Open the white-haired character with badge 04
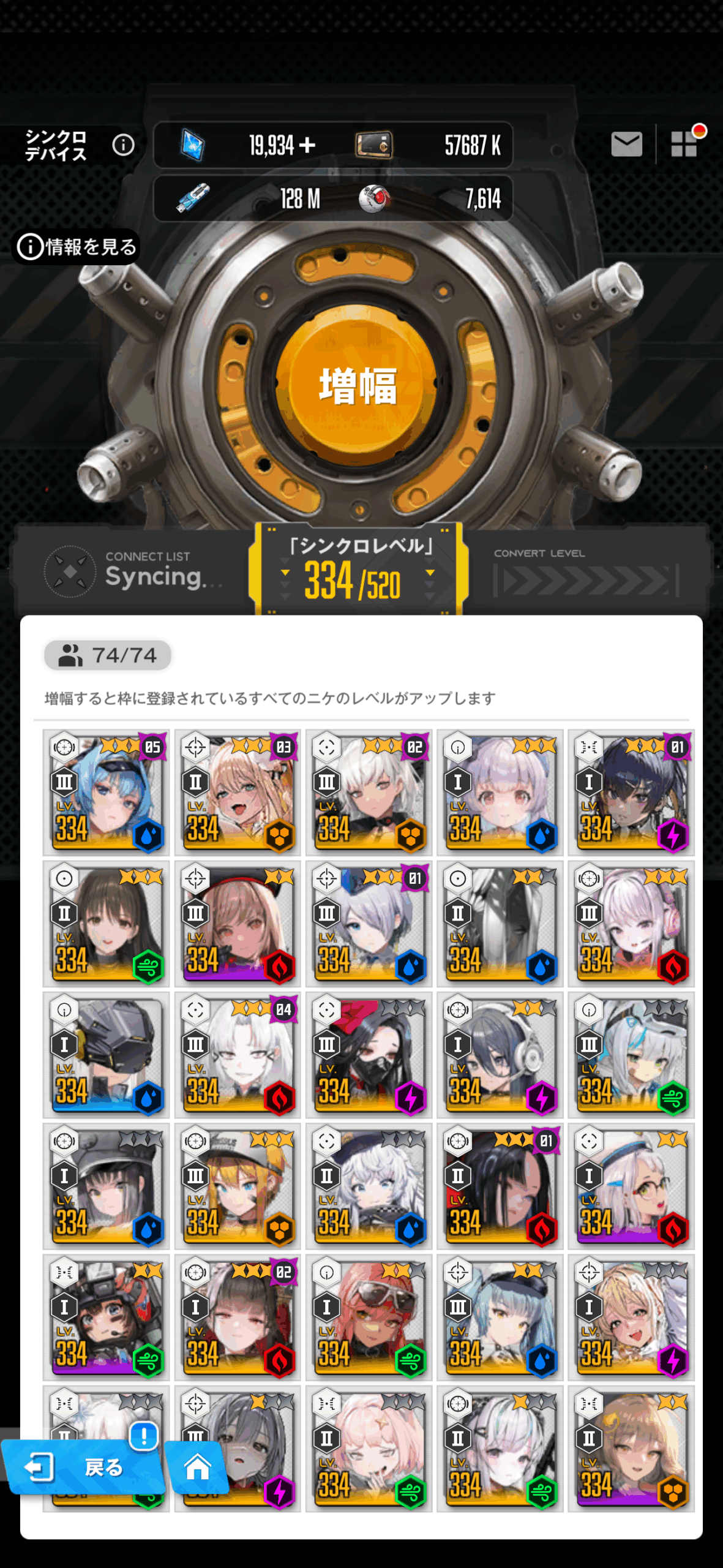This screenshot has height=1568, width=723. click(x=238, y=1055)
